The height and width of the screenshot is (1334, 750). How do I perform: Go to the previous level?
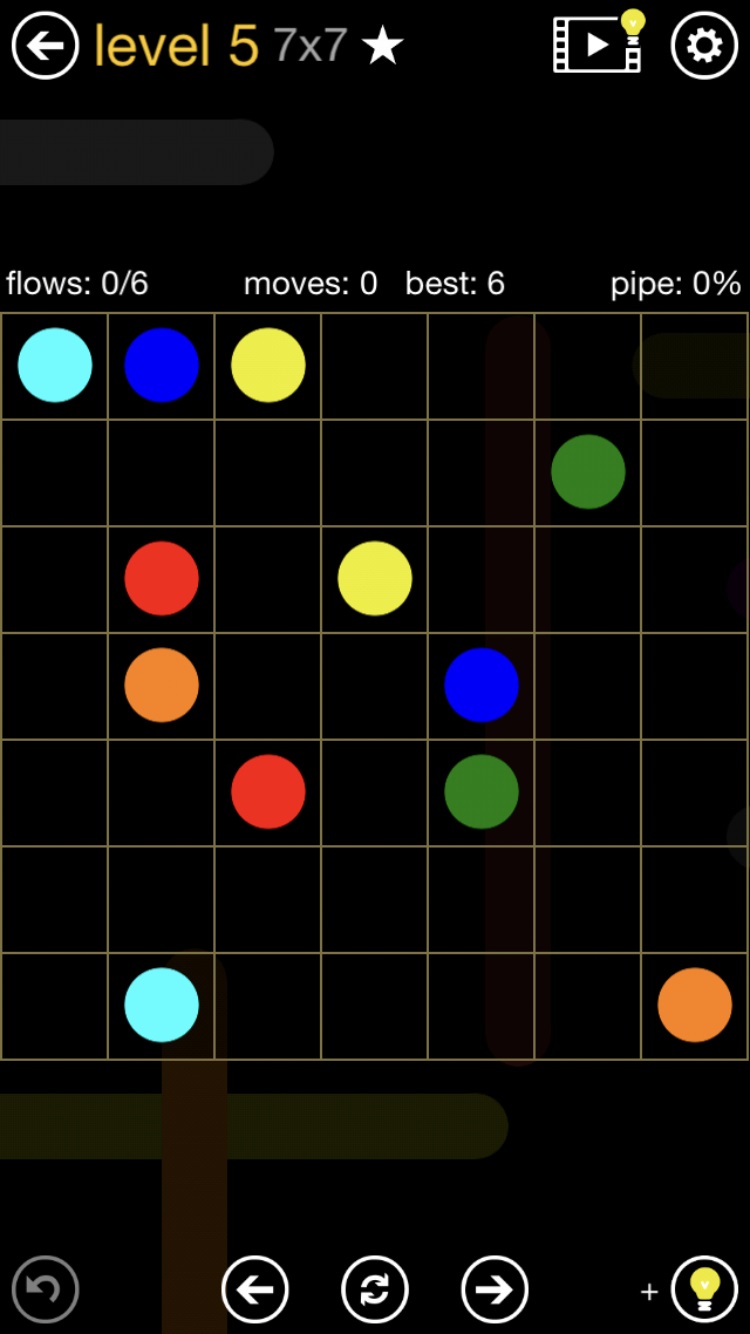tap(255, 1289)
